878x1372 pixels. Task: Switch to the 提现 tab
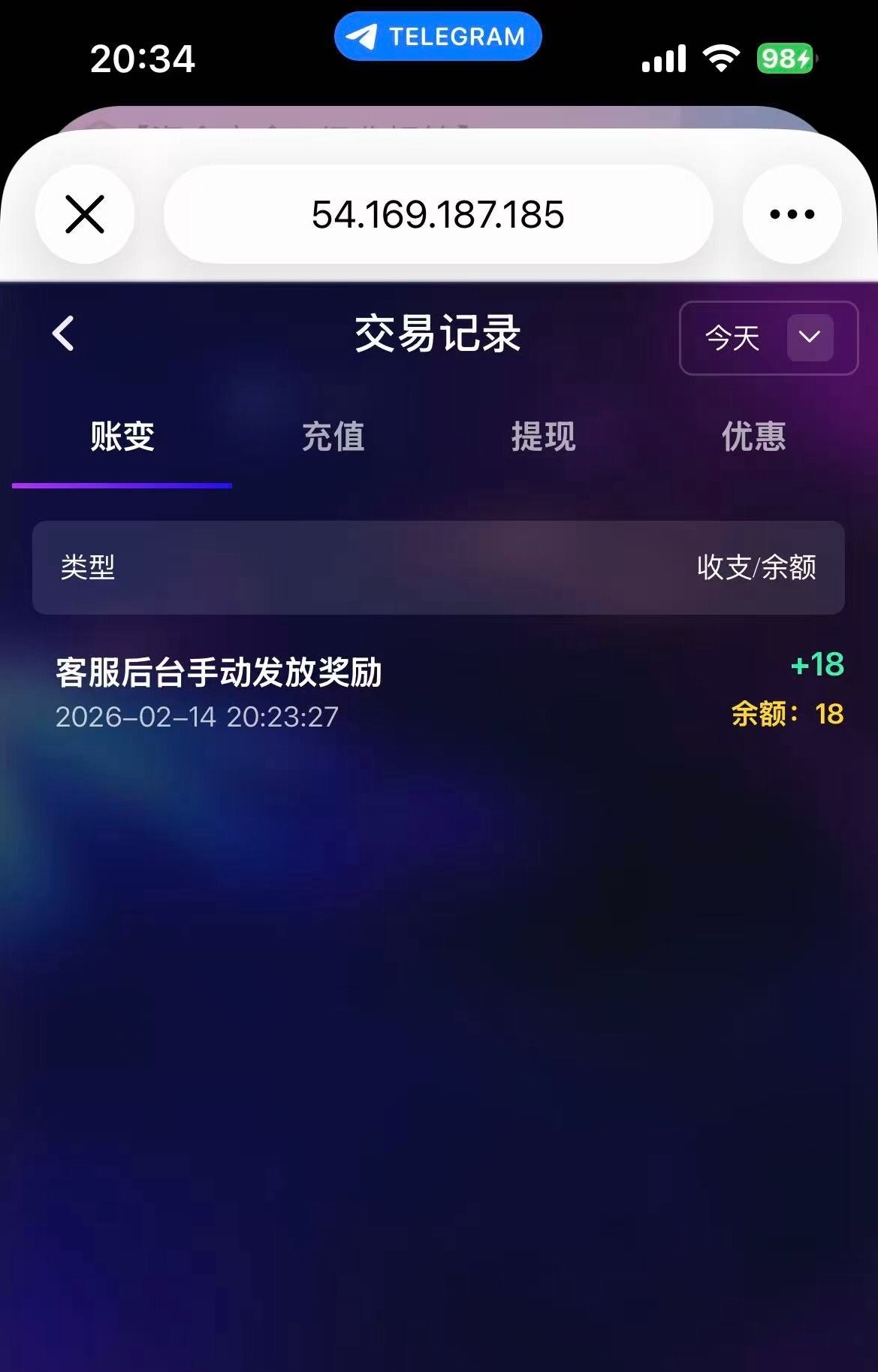(543, 437)
